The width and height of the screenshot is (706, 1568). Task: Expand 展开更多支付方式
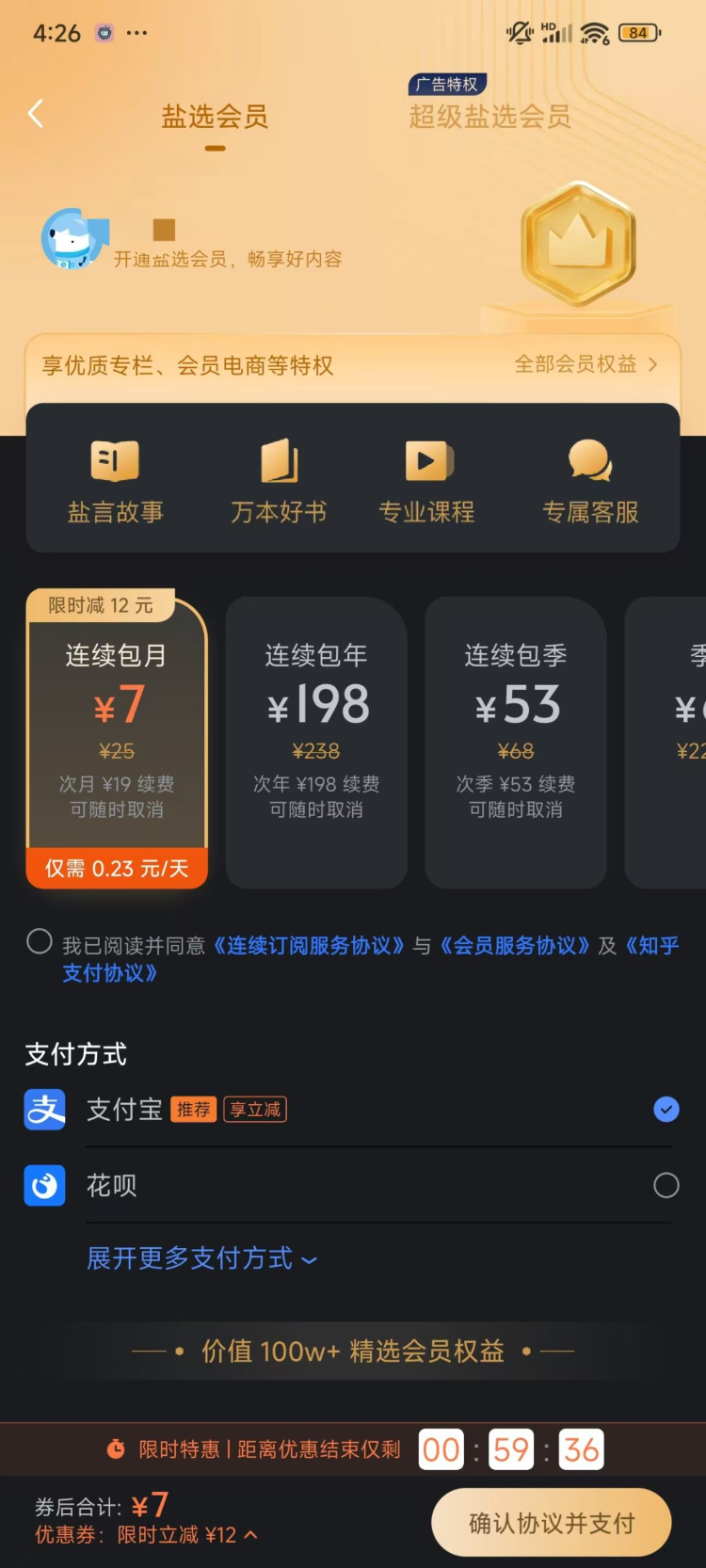click(201, 1258)
